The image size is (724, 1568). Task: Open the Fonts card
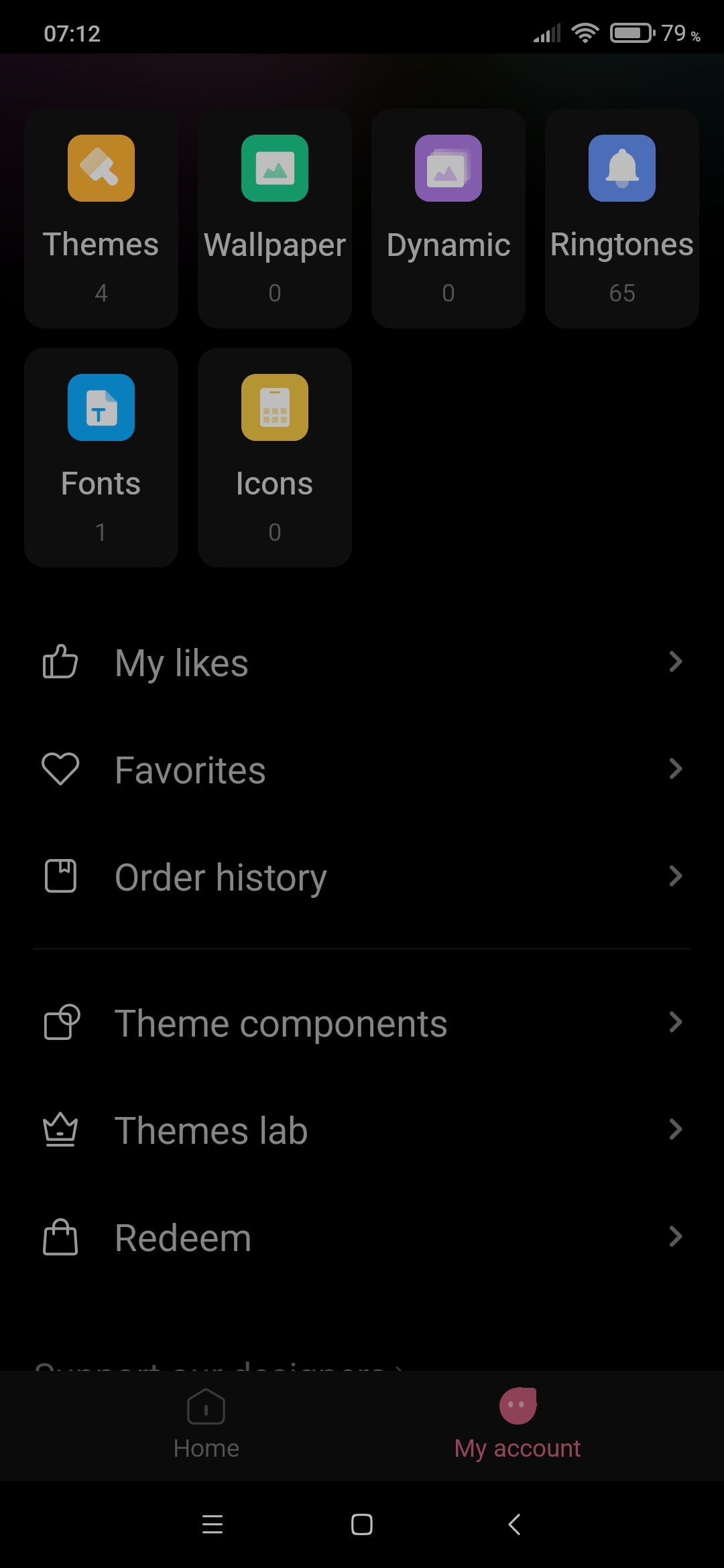click(101, 457)
